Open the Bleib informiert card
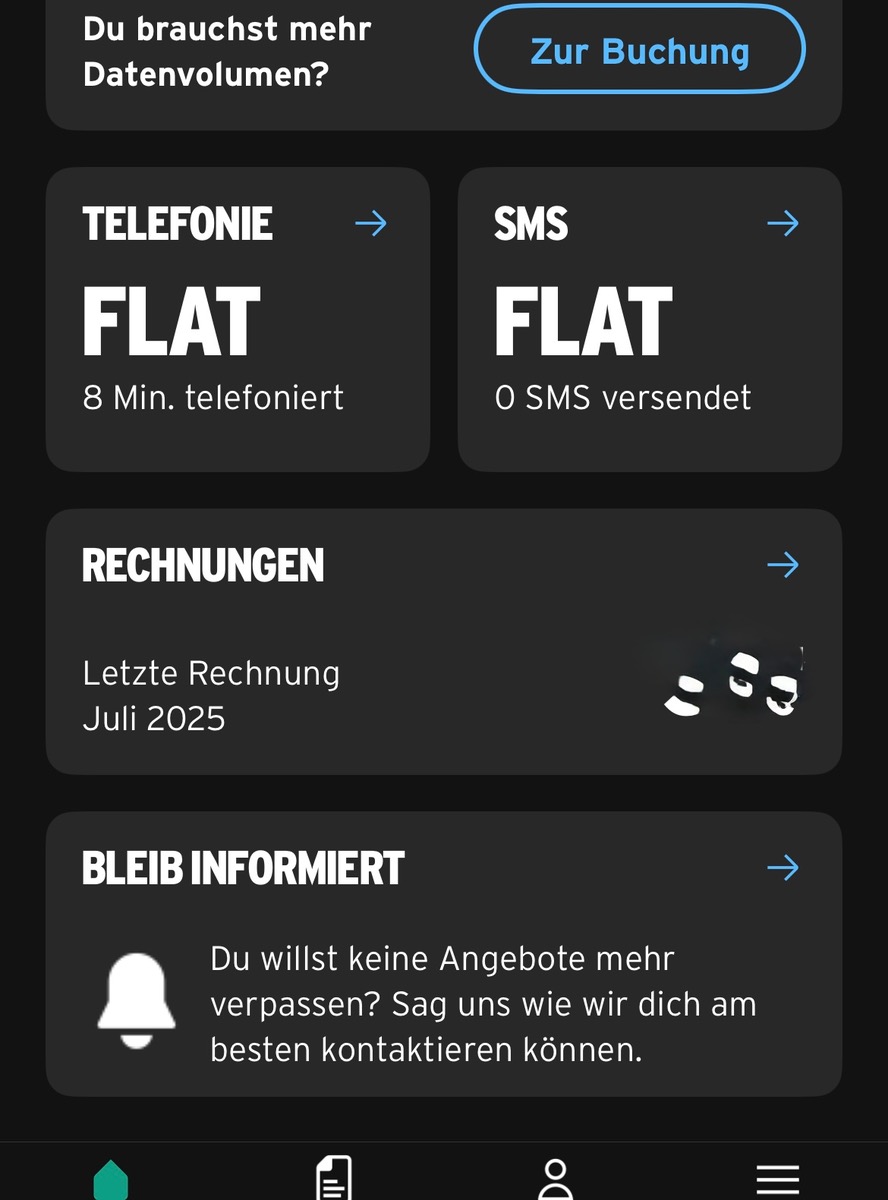Image resolution: width=888 pixels, height=1200 pixels. (x=443, y=954)
